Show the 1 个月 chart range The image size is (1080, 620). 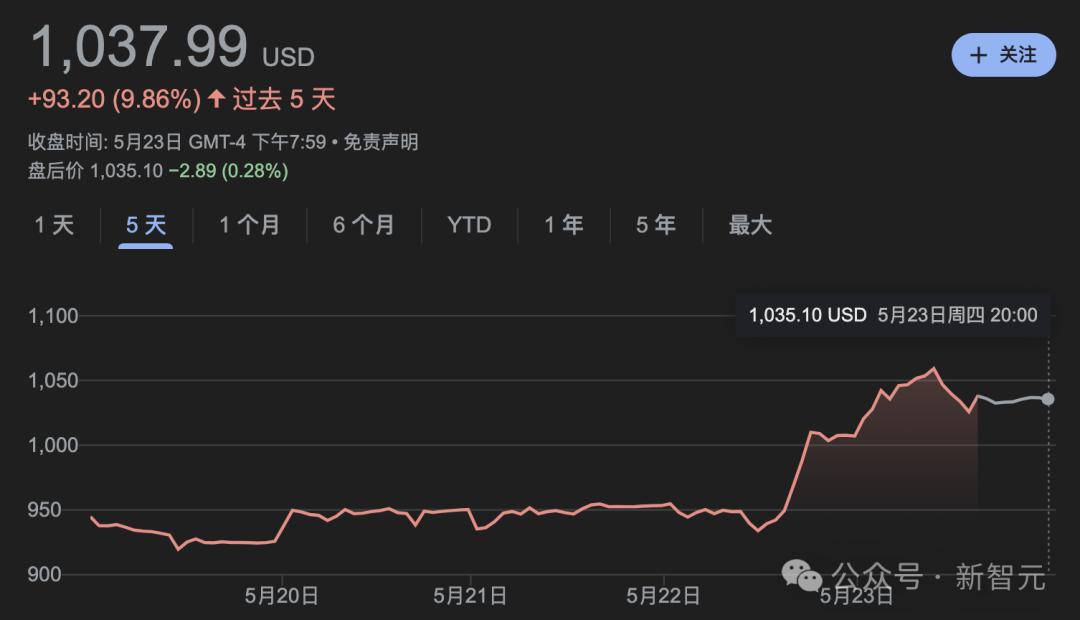250,225
